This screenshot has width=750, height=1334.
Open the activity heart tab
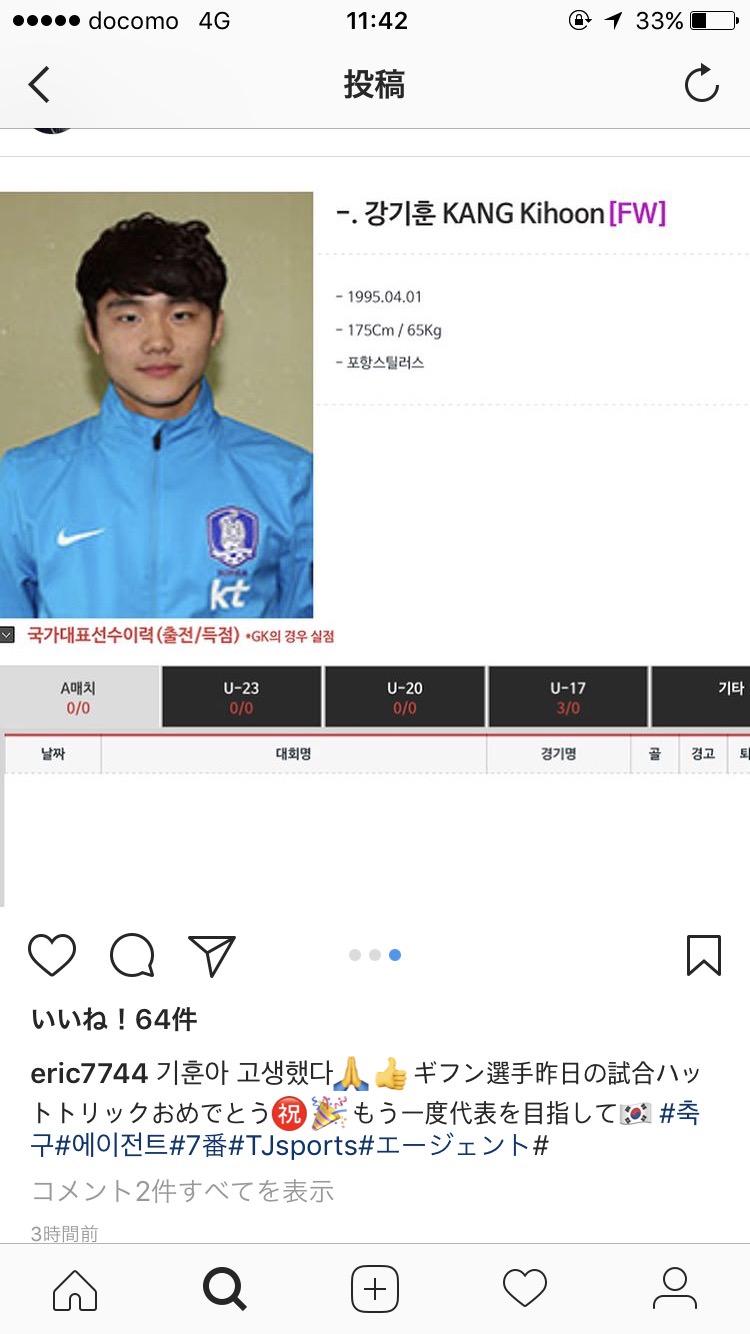[x=525, y=1289]
